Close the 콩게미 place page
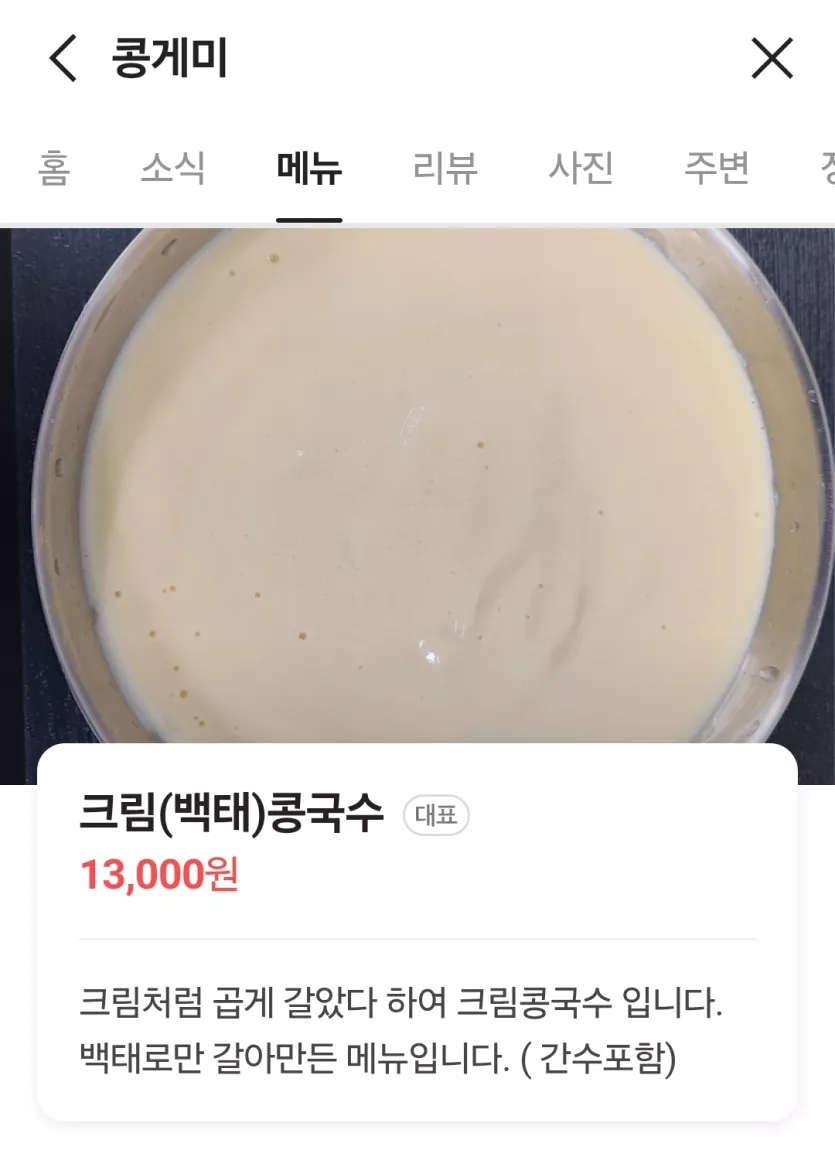 click(771, 60)
